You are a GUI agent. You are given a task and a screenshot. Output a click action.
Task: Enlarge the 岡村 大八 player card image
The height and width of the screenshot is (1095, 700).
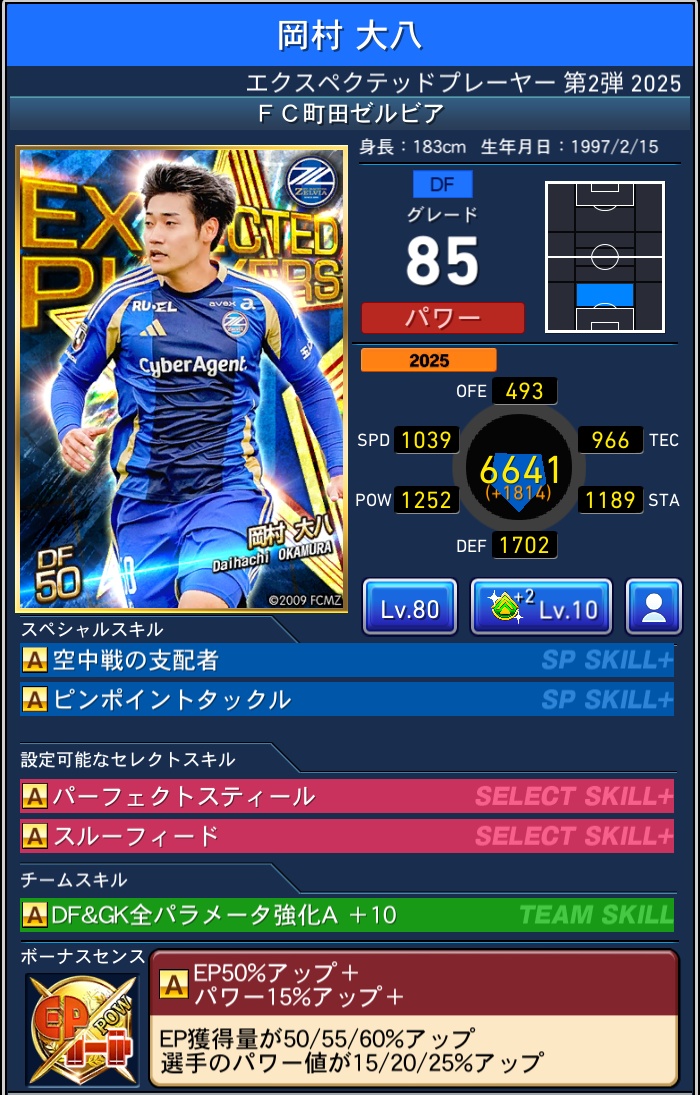[x=182, y=380]
